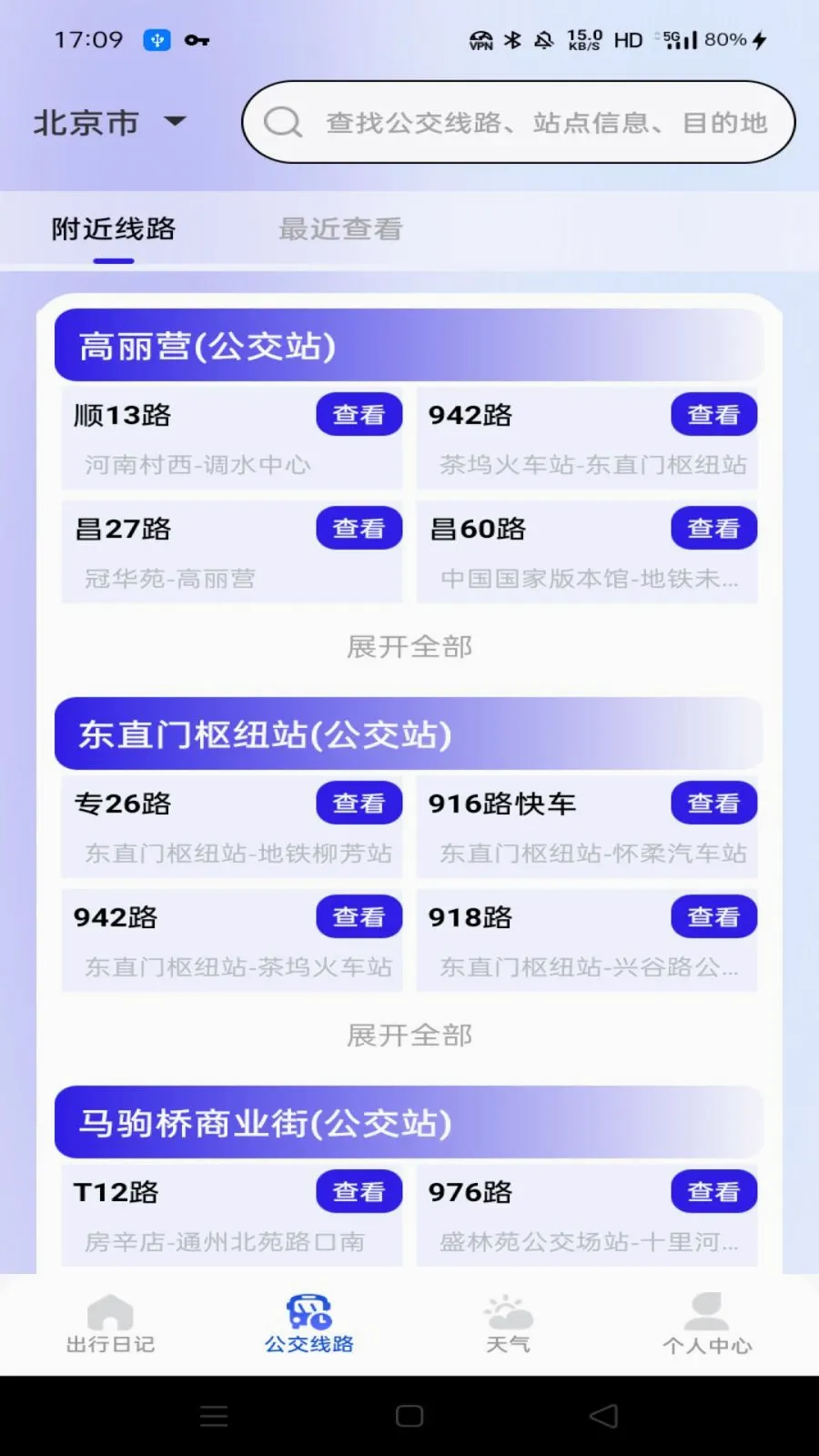This screenshot has height=1456, width=819.
Task: Open the 北京市 city dropdown
Action: 109,122
